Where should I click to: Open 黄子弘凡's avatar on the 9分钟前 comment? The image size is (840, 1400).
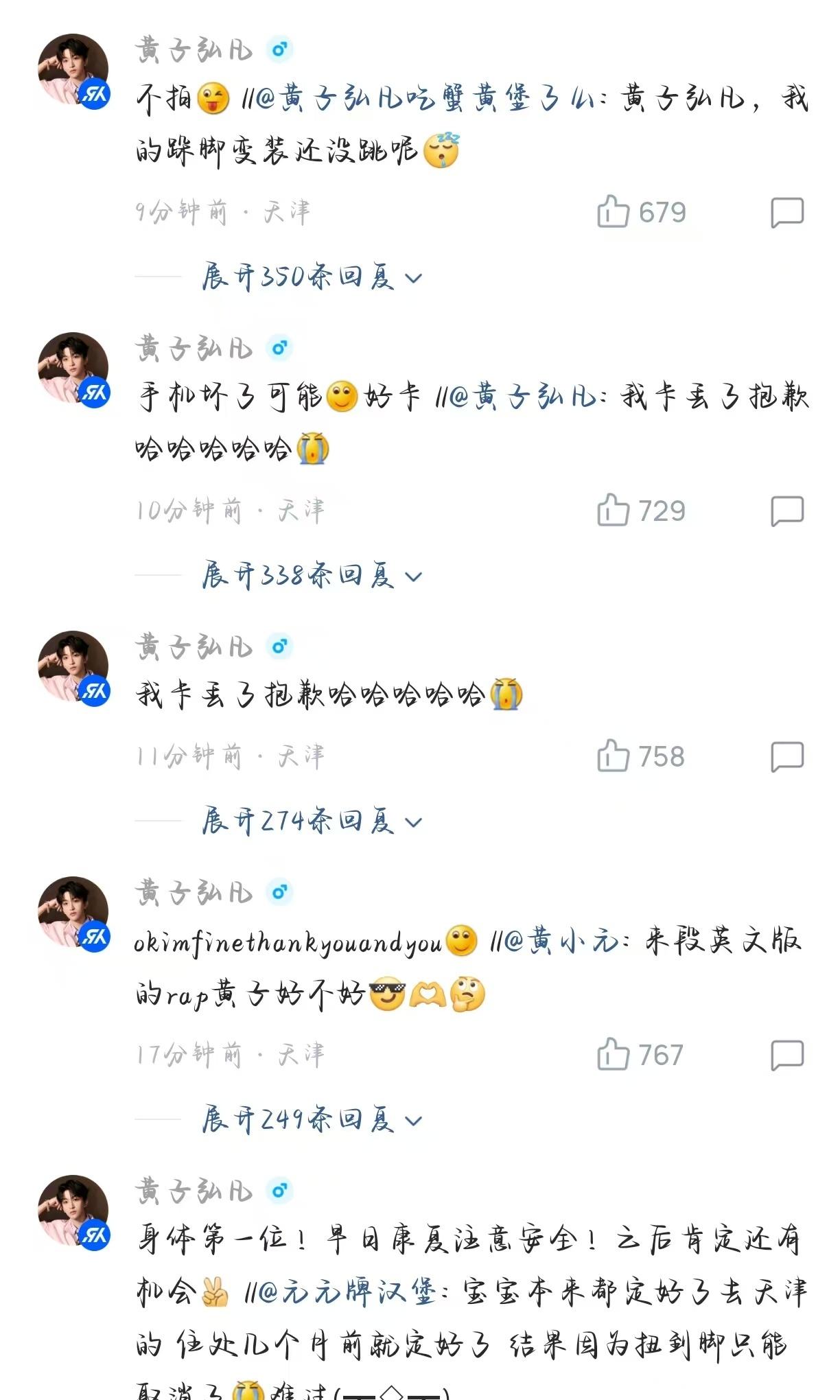coord(73,70)
